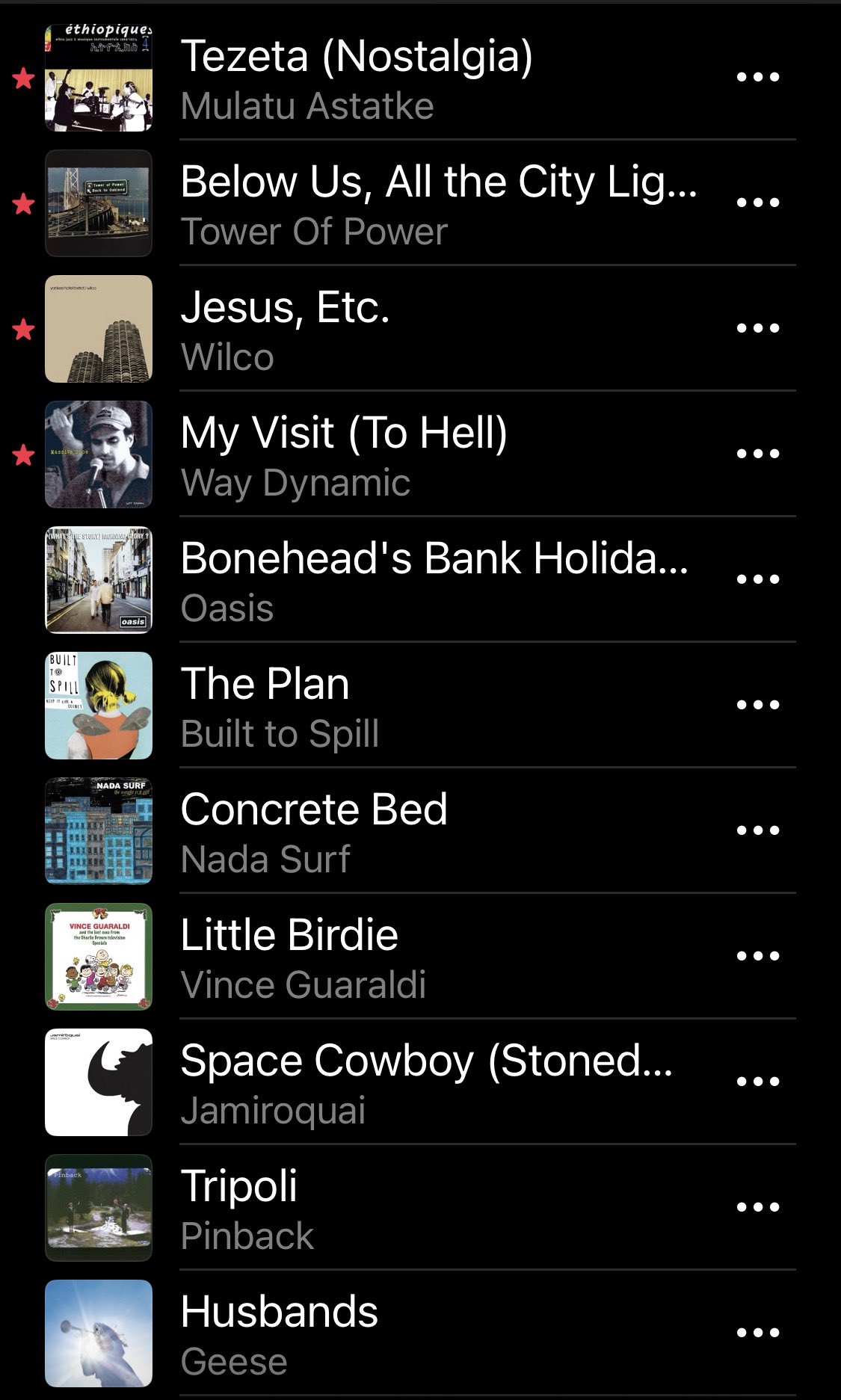Show more options for the Oasis song

[757, 579]
